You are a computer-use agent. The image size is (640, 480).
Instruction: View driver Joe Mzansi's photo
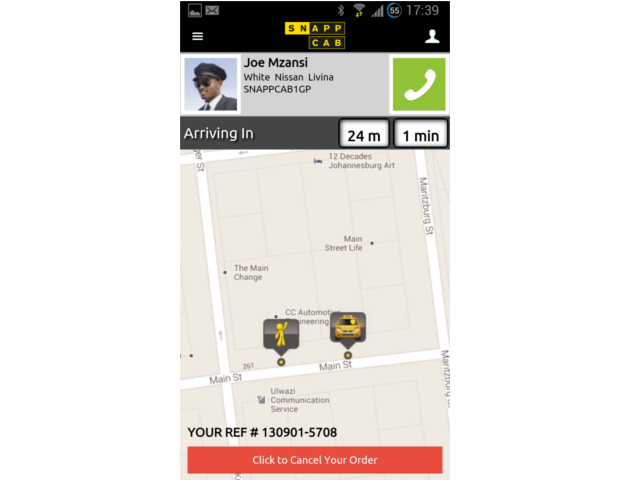[211, 85]
